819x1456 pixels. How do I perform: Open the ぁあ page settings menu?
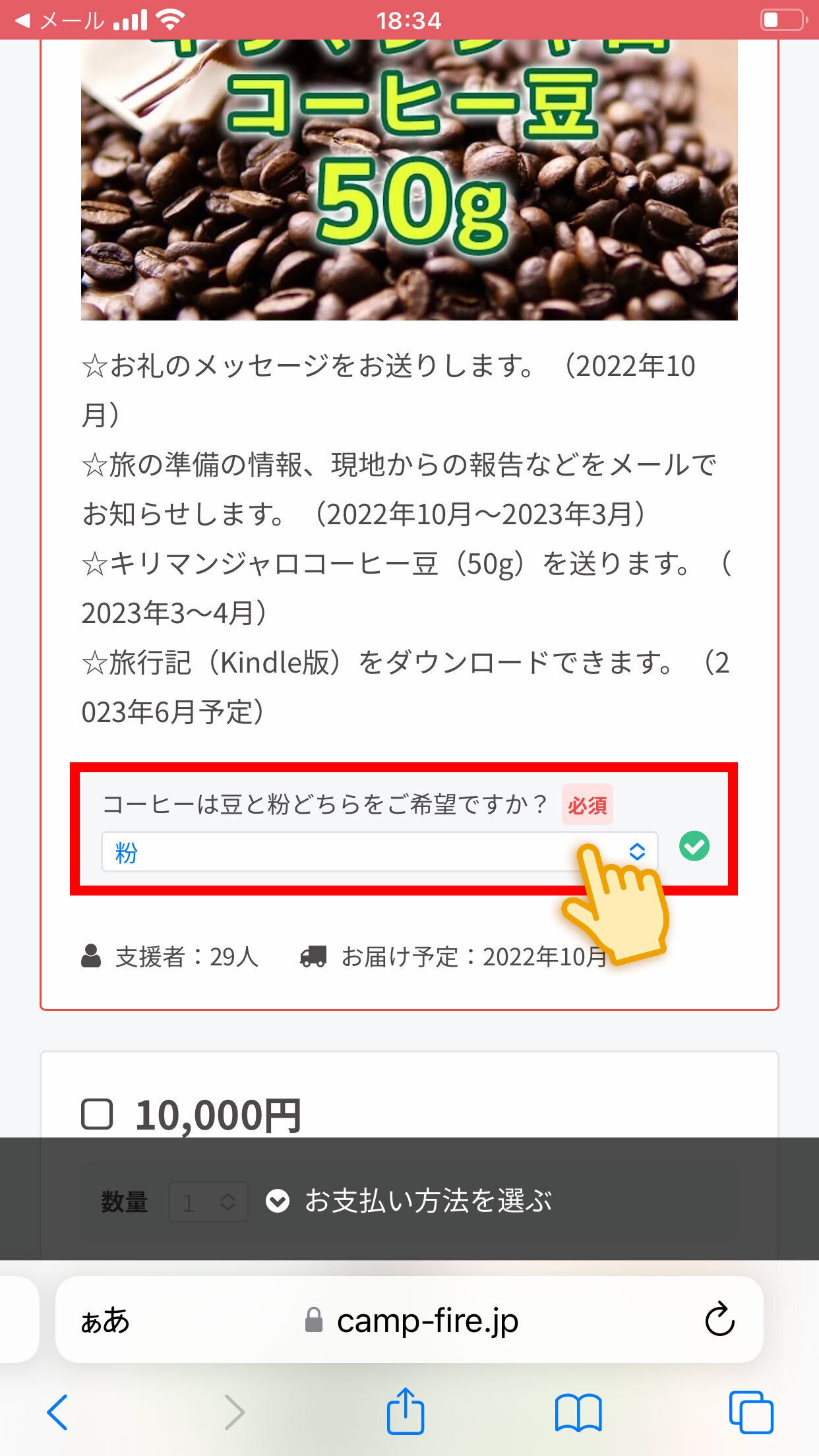pyautogui.click(x=106, y=1321)
